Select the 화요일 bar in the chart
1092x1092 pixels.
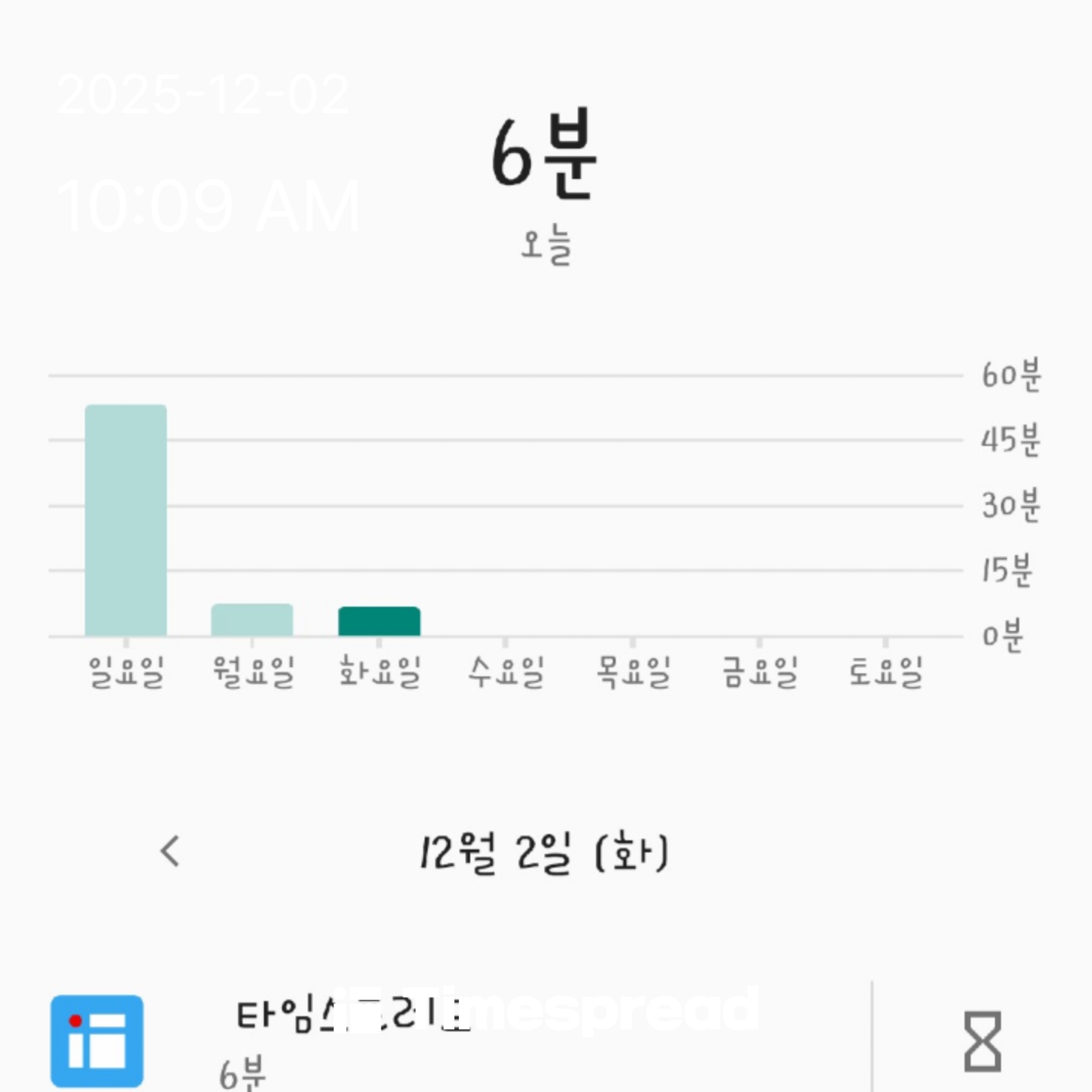tap(379, 621)
